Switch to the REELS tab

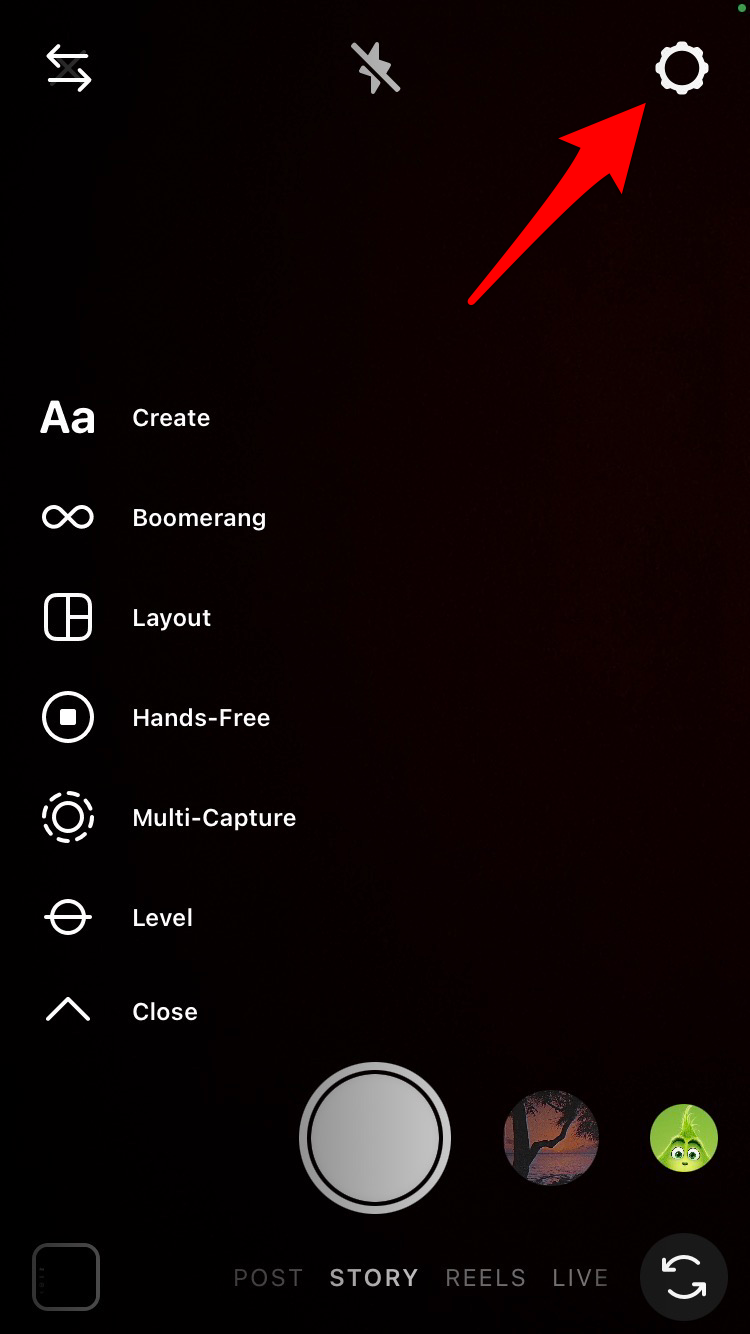coord(485,1277)
